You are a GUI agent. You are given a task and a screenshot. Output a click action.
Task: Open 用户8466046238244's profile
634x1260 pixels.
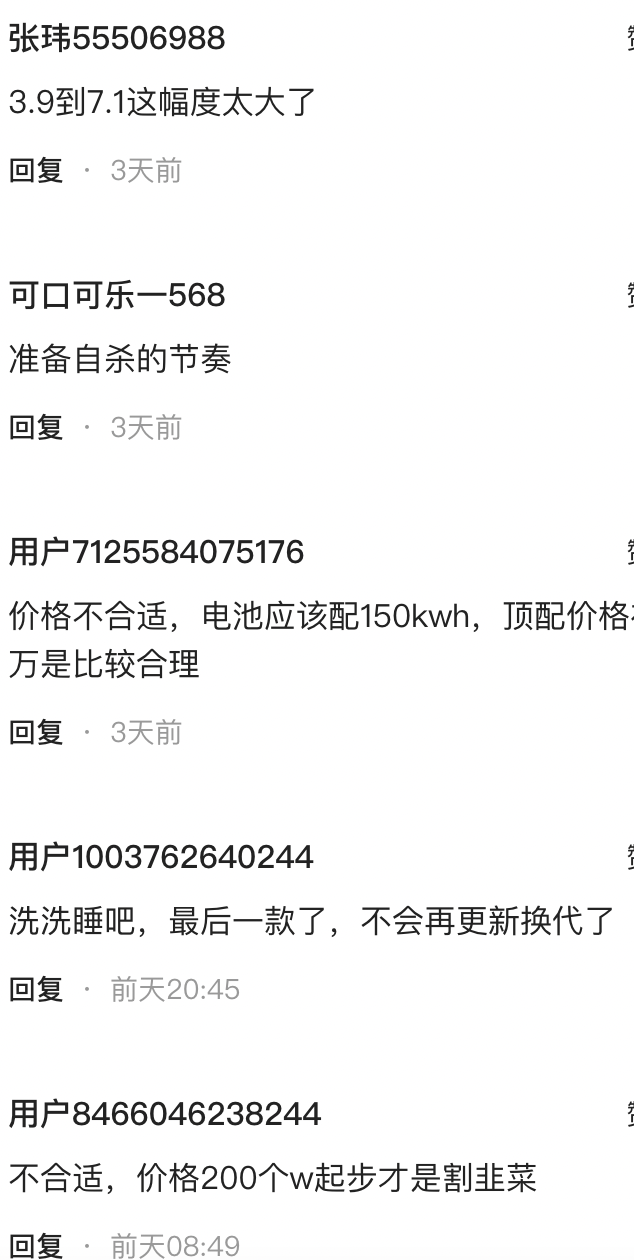pos(165,1114)
